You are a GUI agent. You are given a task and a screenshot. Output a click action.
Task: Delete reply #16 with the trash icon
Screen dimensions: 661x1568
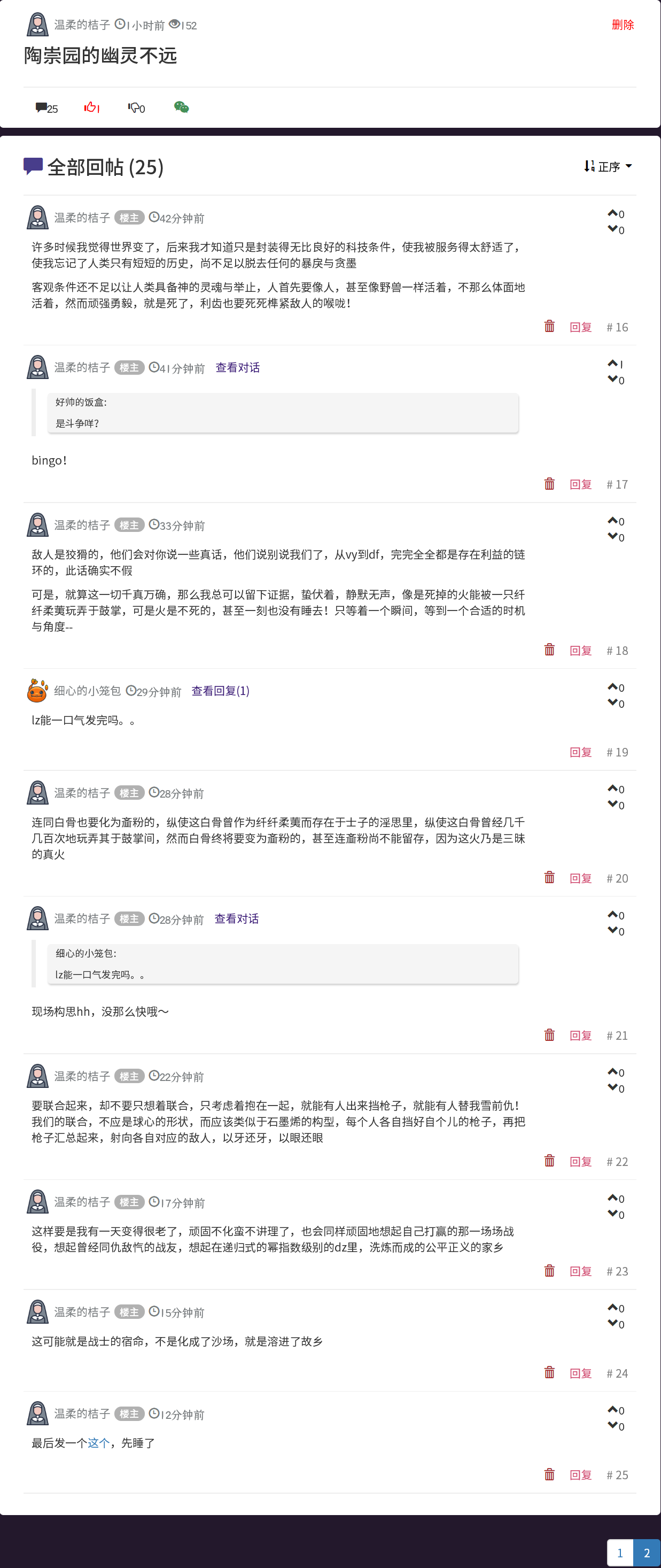(x=549, y=327)
